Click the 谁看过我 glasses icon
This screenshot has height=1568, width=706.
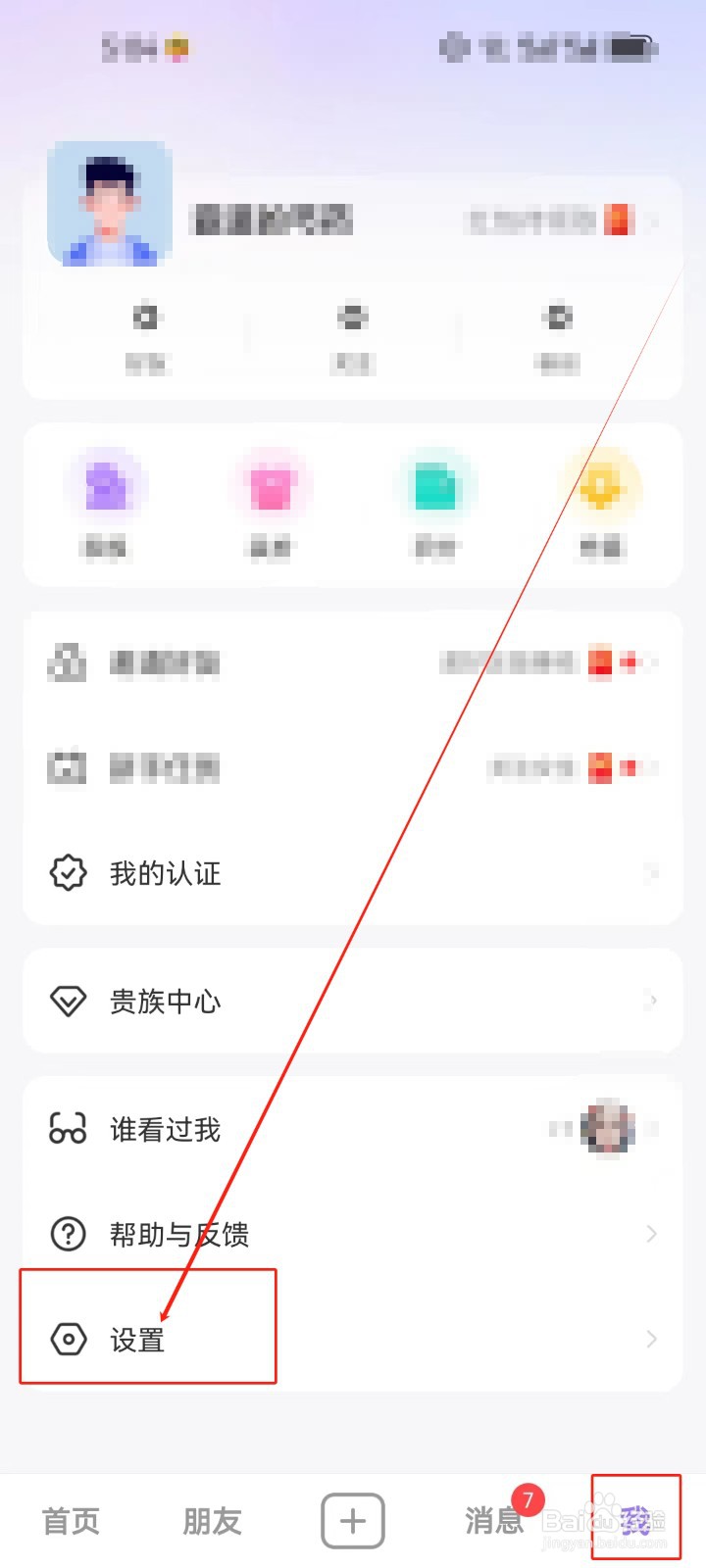(x=67, y=1129)
